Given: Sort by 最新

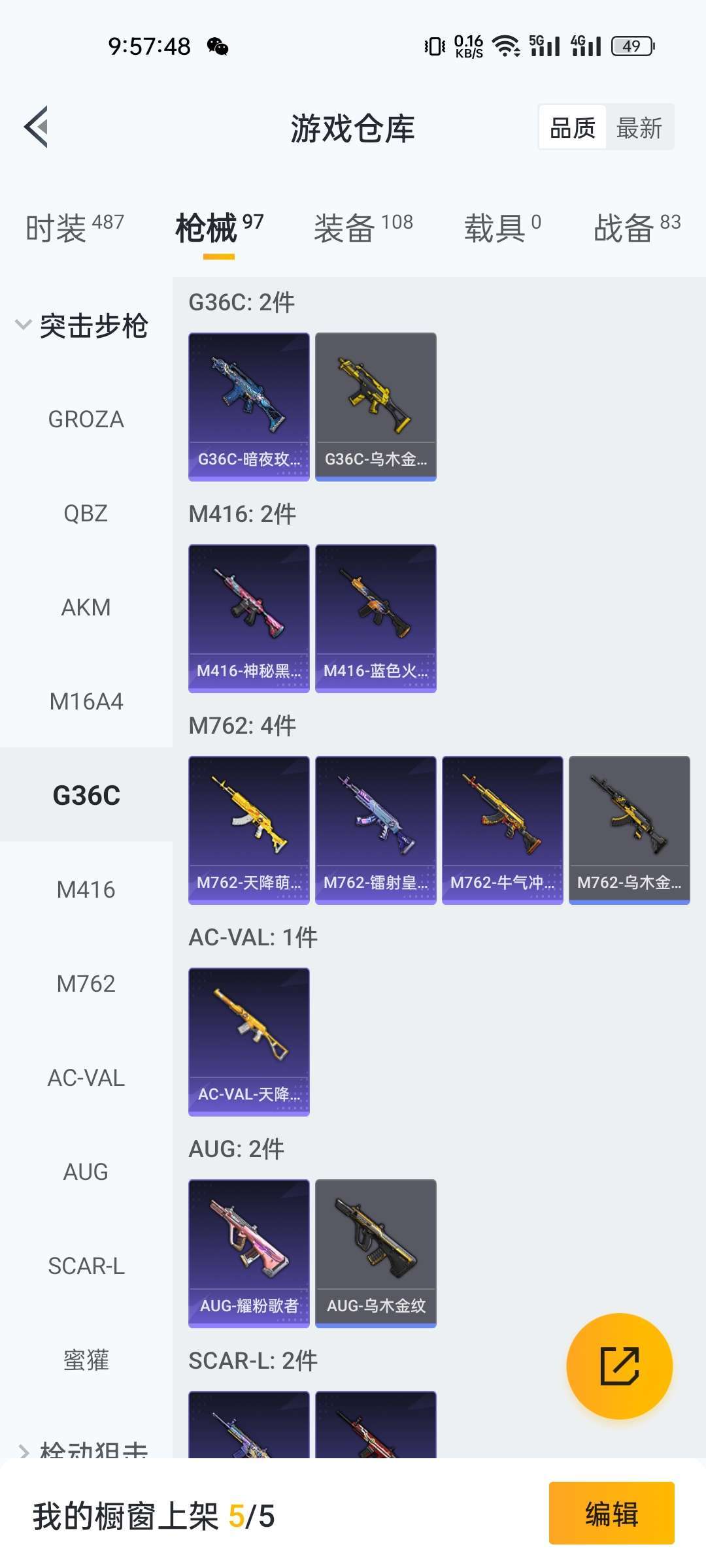Looking at the screenshot, I should coord(639,127).
